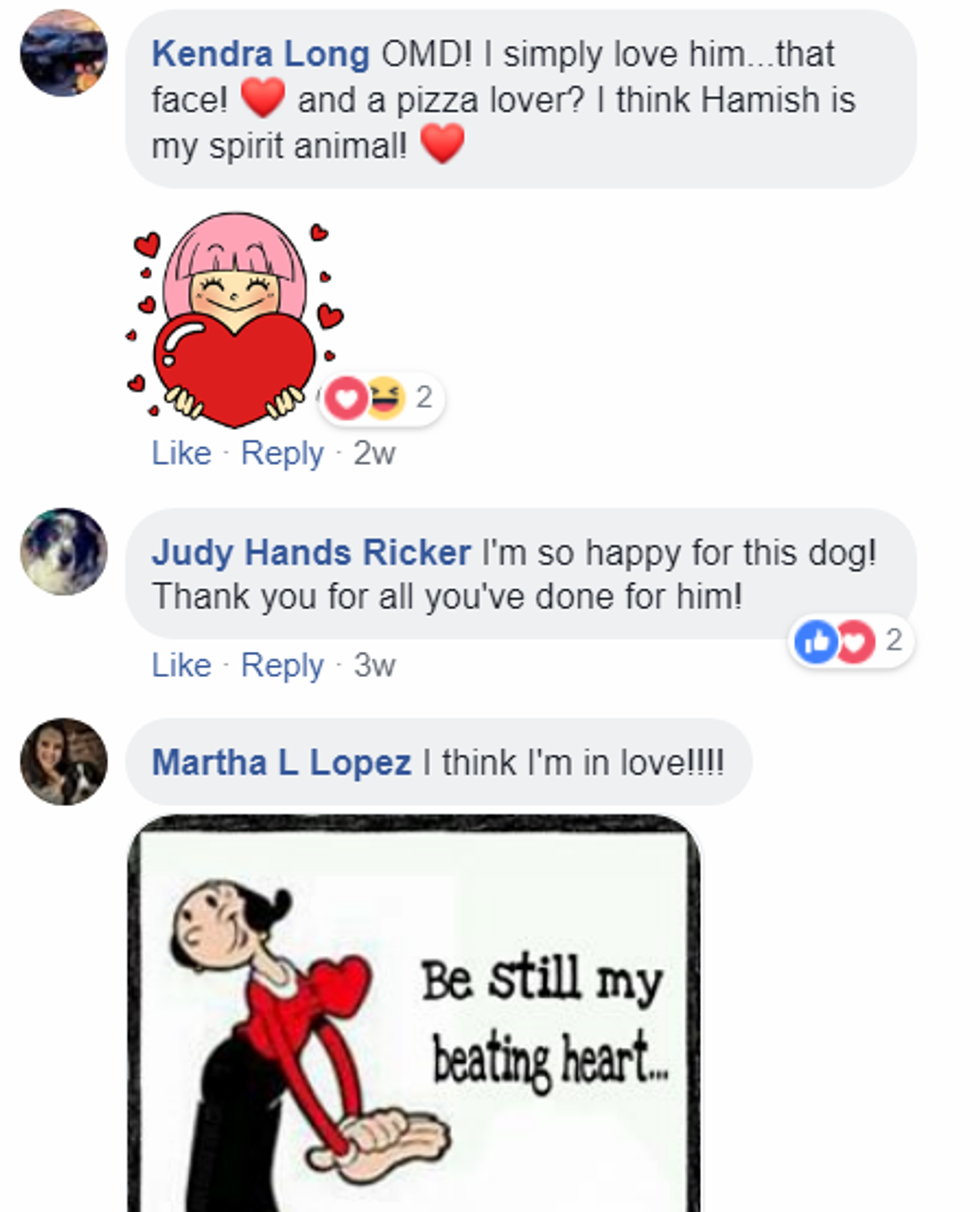Reply to Judy Hands Ricker's comment
The image size is (980, 1212).
(x=282, y=666)
